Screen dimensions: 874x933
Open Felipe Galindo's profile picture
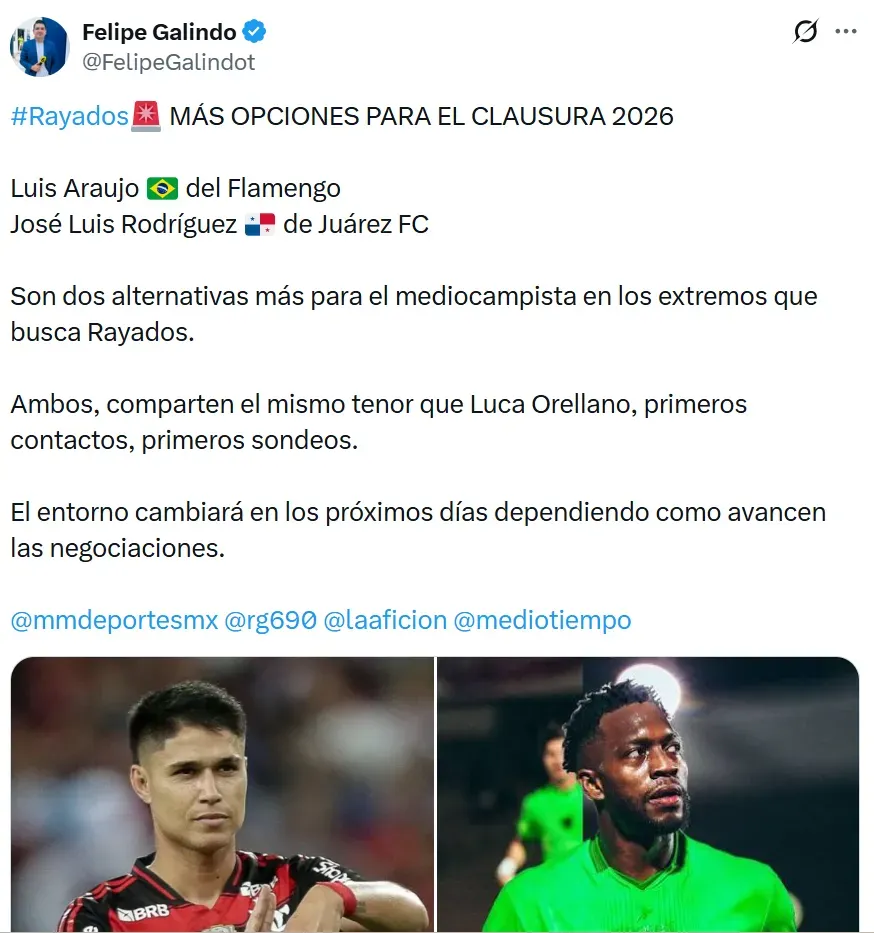coord(39,47)
